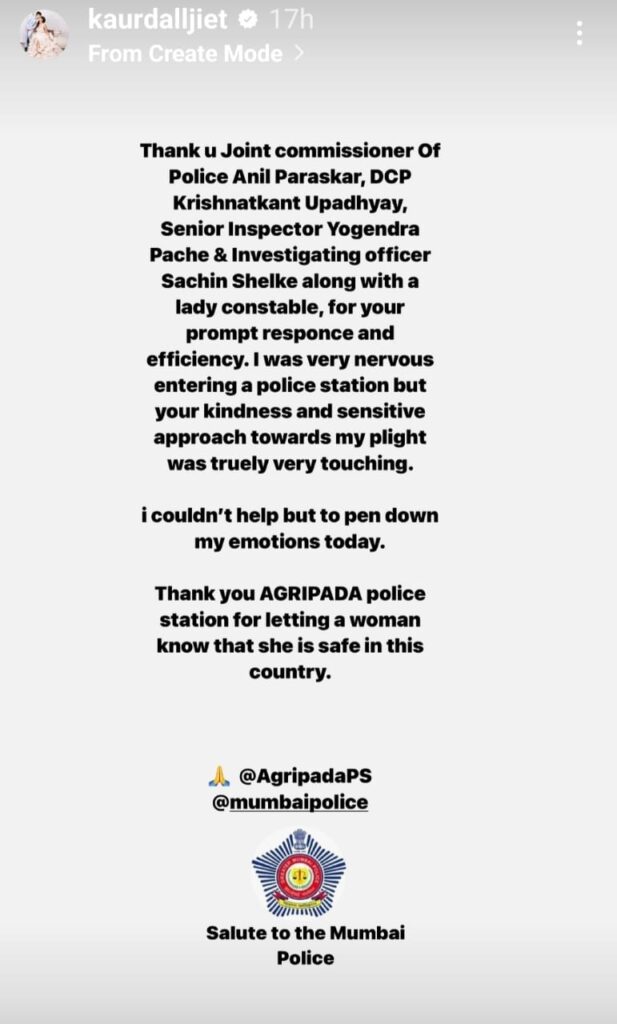Open the kaurdalljiet username link
Screen dimensions: 617x1024
[x=158, y=18]
